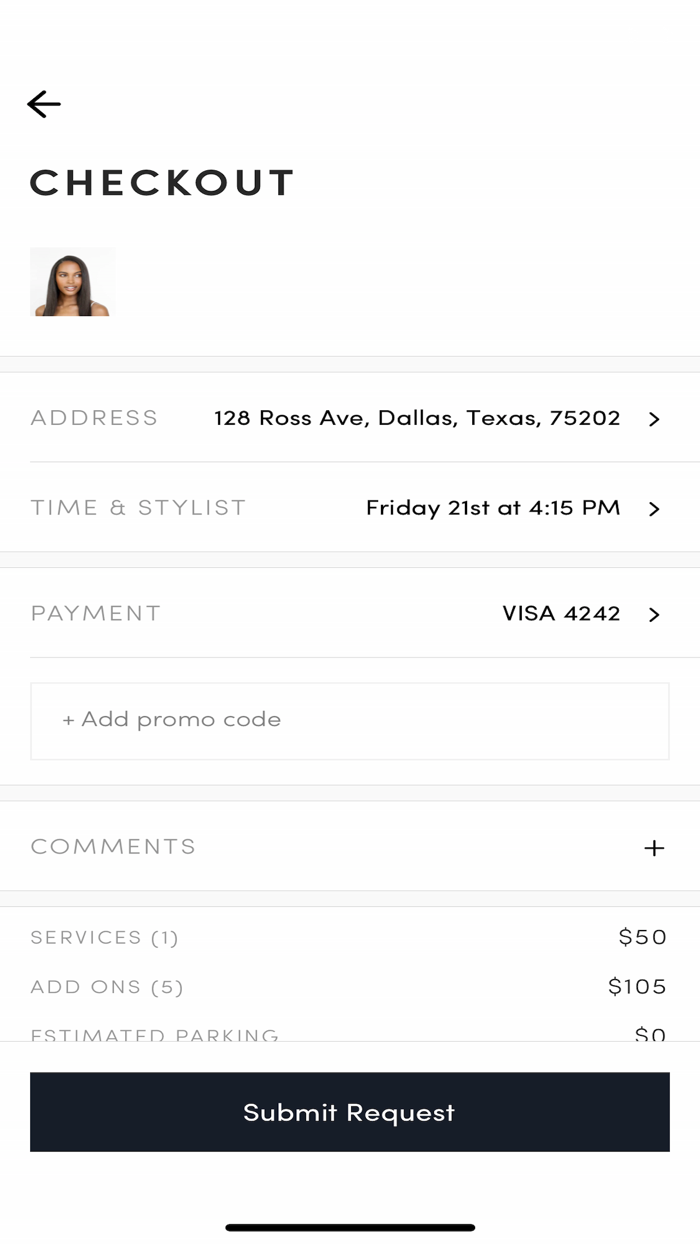Open the selected hairstyle thumbnail
This screenshot has height=1244, width=700.
[x=72, y=283]
